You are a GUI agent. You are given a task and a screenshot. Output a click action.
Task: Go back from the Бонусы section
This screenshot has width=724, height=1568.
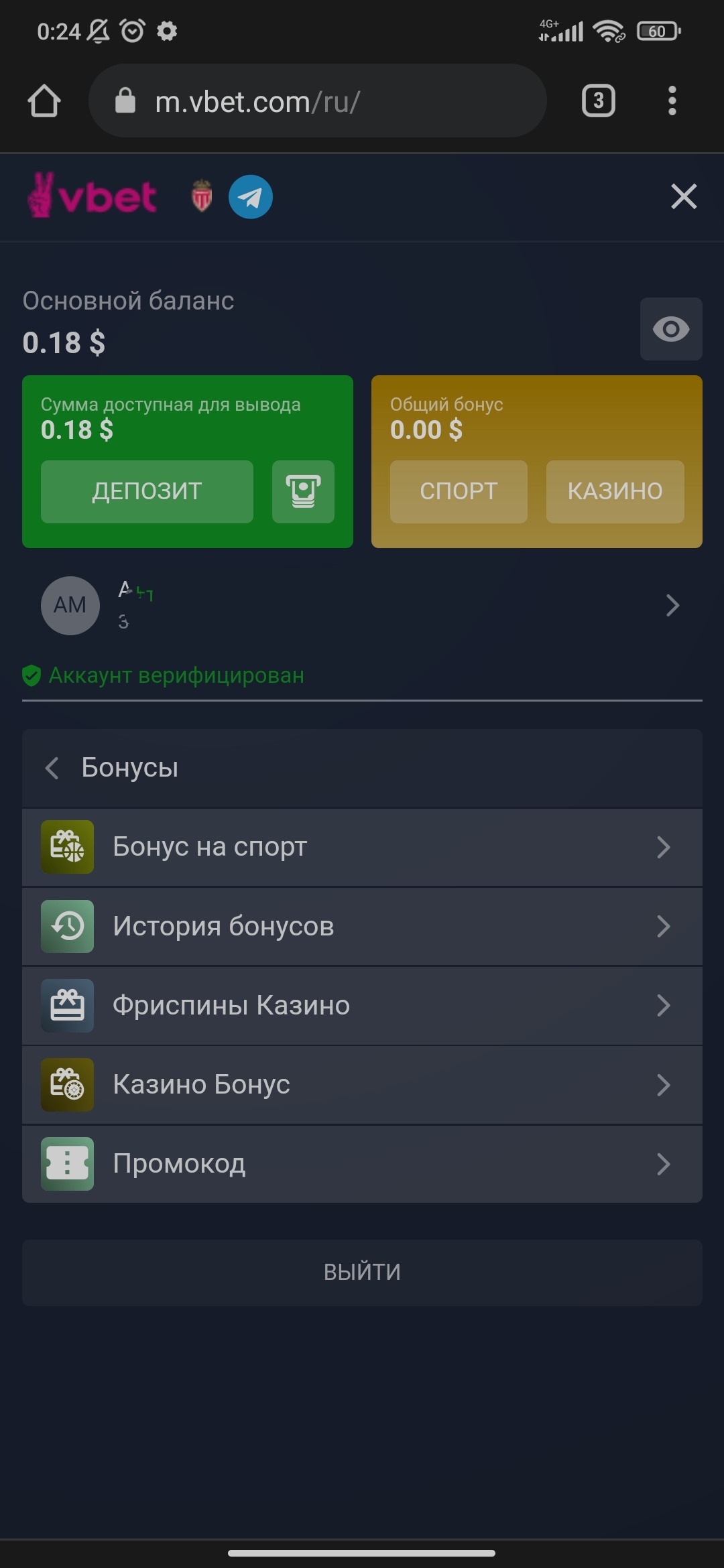52,768
